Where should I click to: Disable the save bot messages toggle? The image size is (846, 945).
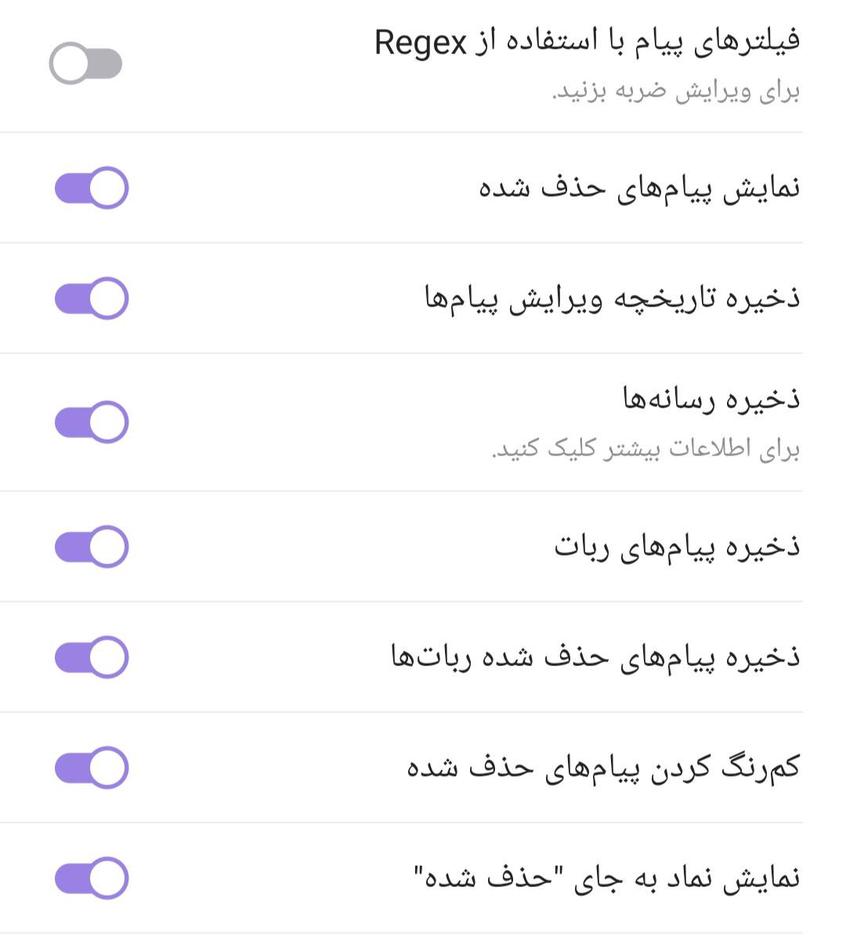[x=91, y=546]
